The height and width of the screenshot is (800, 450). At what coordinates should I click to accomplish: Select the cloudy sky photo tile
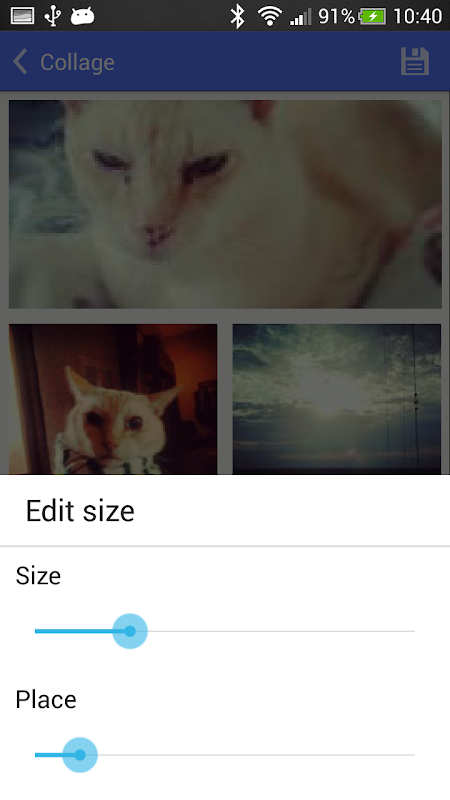click(x=337, y=399)
